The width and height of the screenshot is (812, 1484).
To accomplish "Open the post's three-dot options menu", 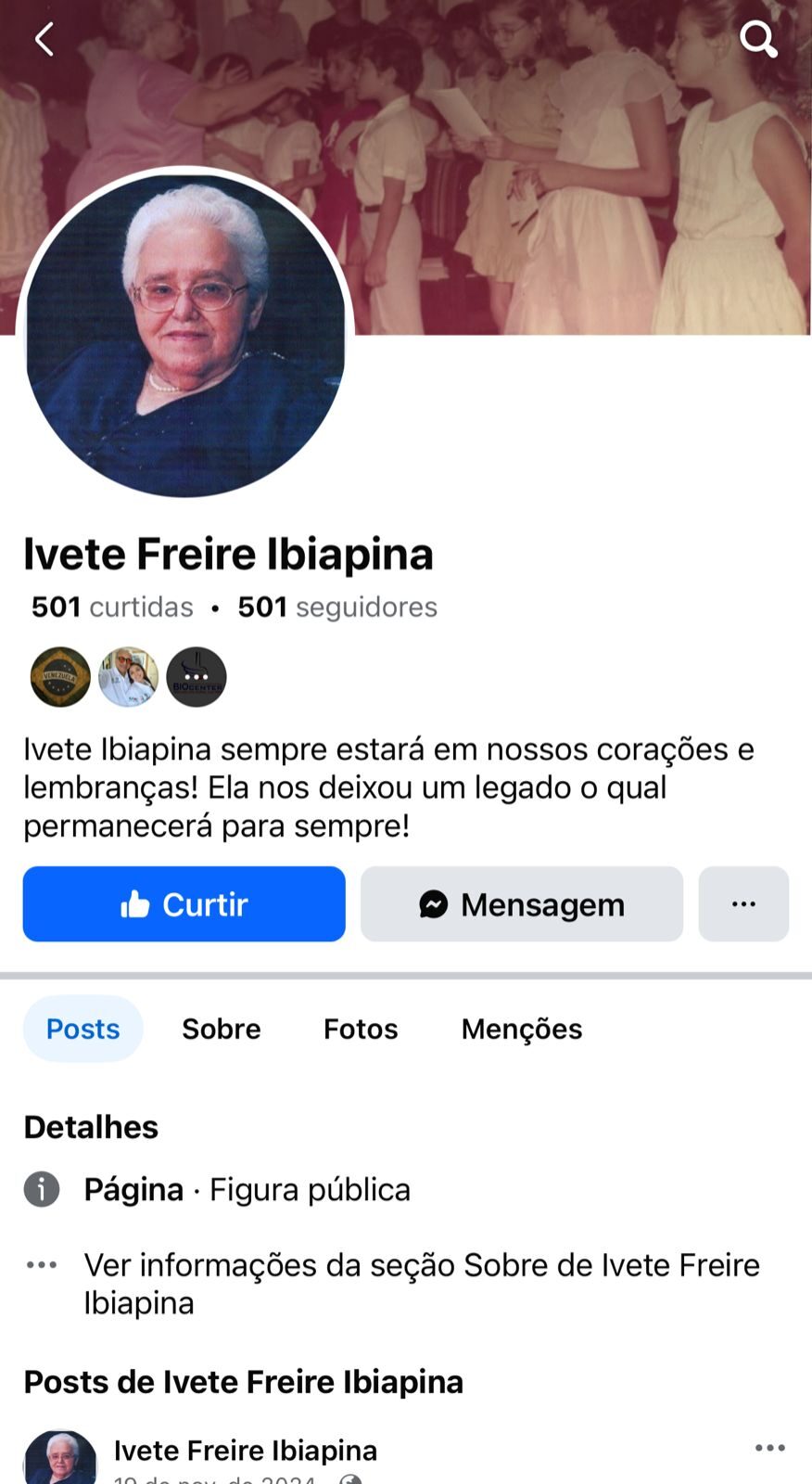I will [x=769, y=1448].
